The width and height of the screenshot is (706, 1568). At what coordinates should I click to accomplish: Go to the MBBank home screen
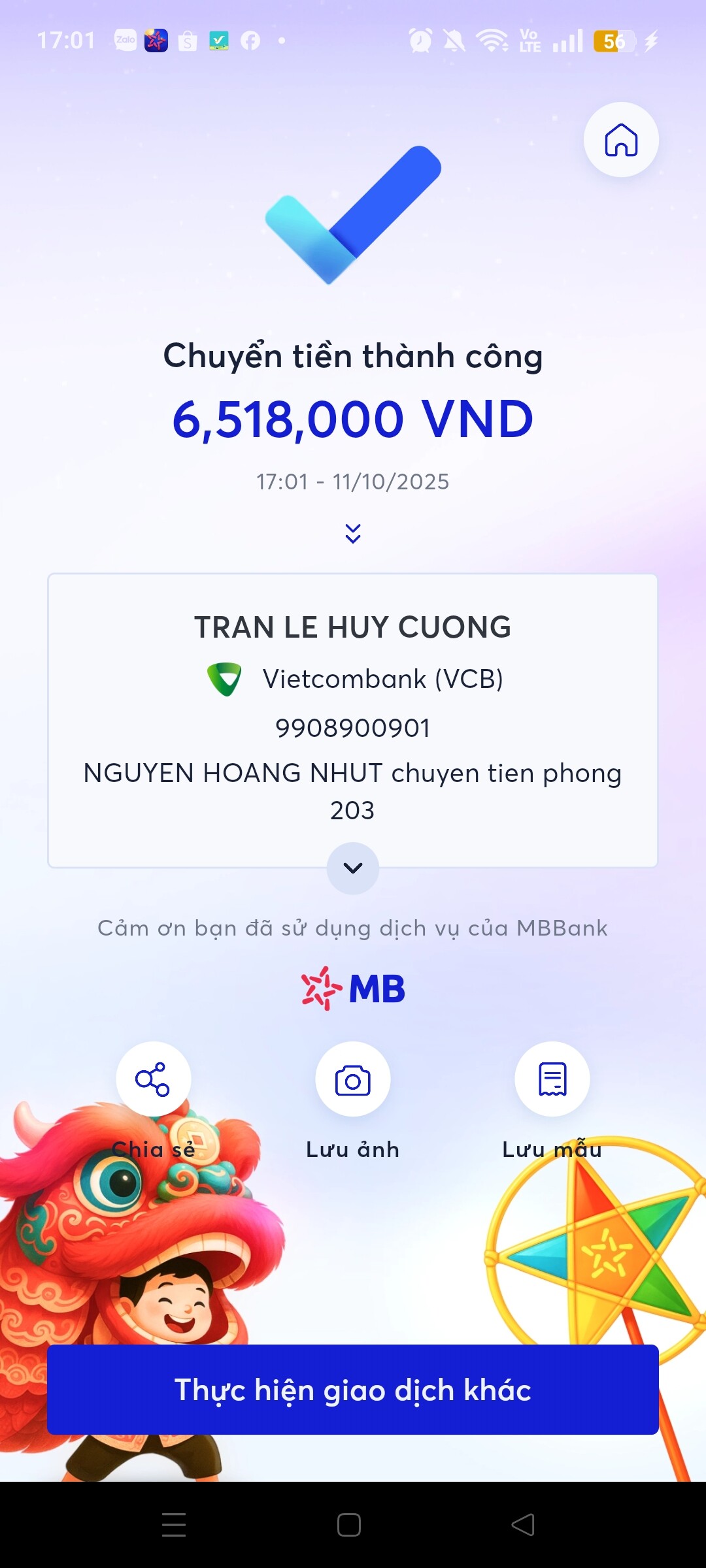click(620, 140)
